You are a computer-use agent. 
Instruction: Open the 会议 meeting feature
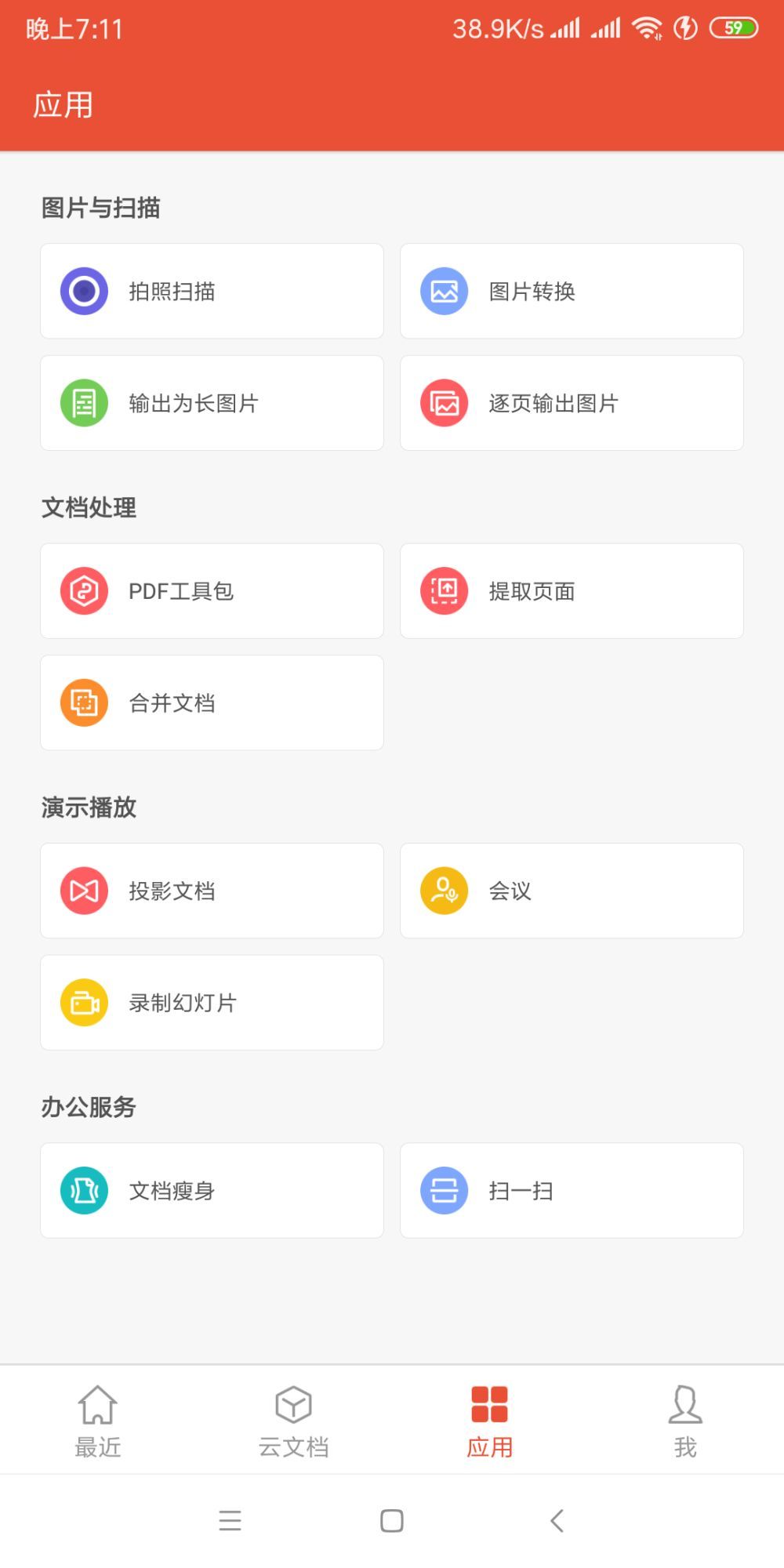[571, 891]
